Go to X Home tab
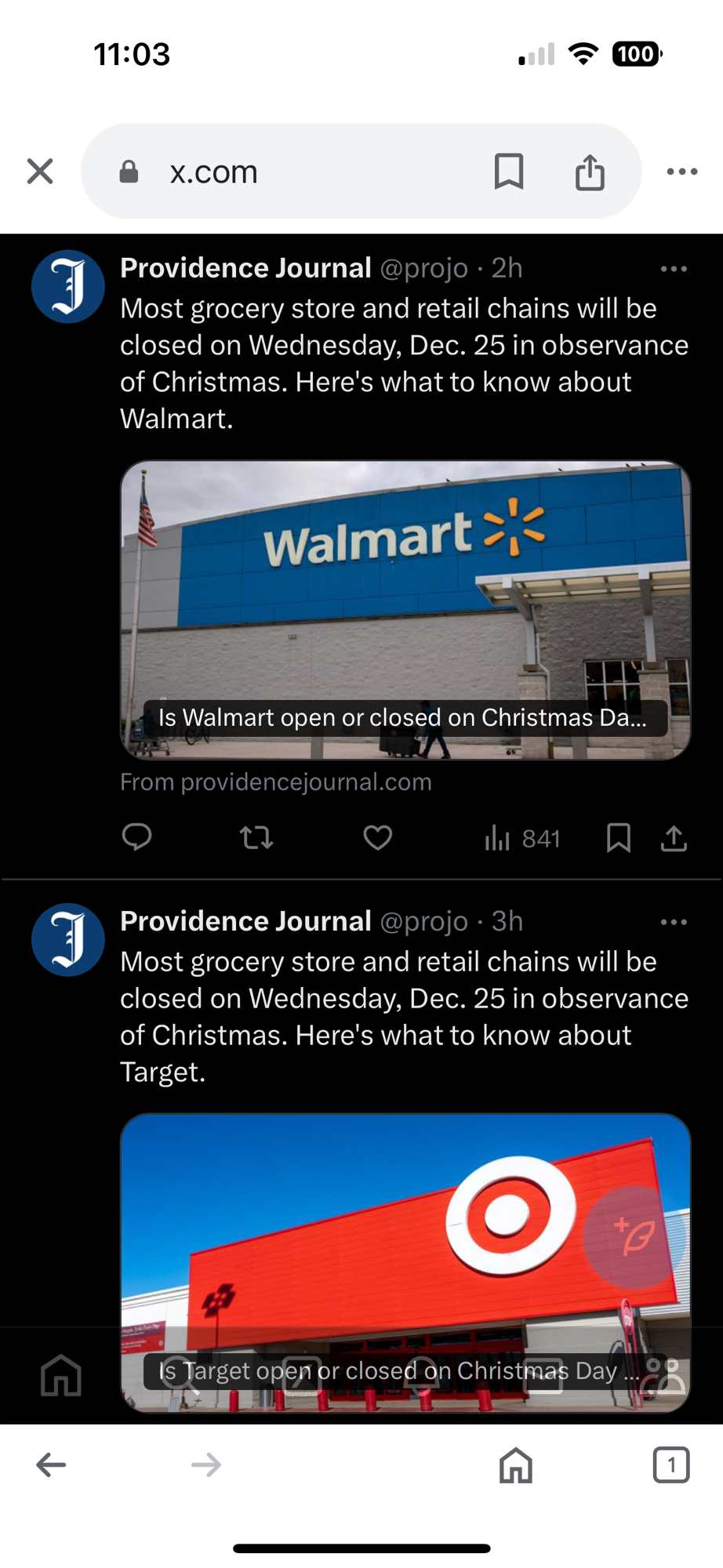The width and height of the screenshot is (723, 1568). pos(61,1375)
